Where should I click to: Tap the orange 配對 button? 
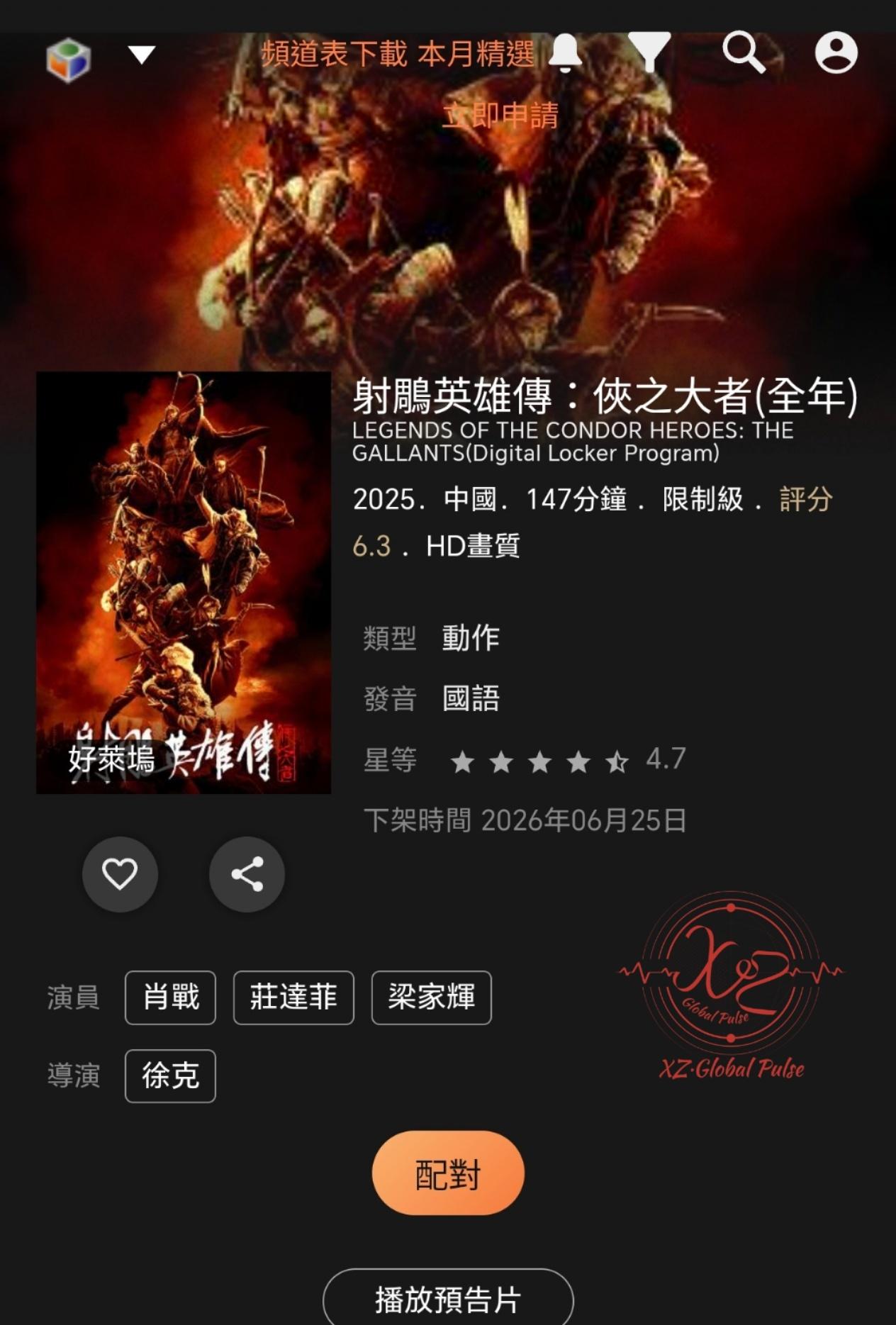(448, 1173)
